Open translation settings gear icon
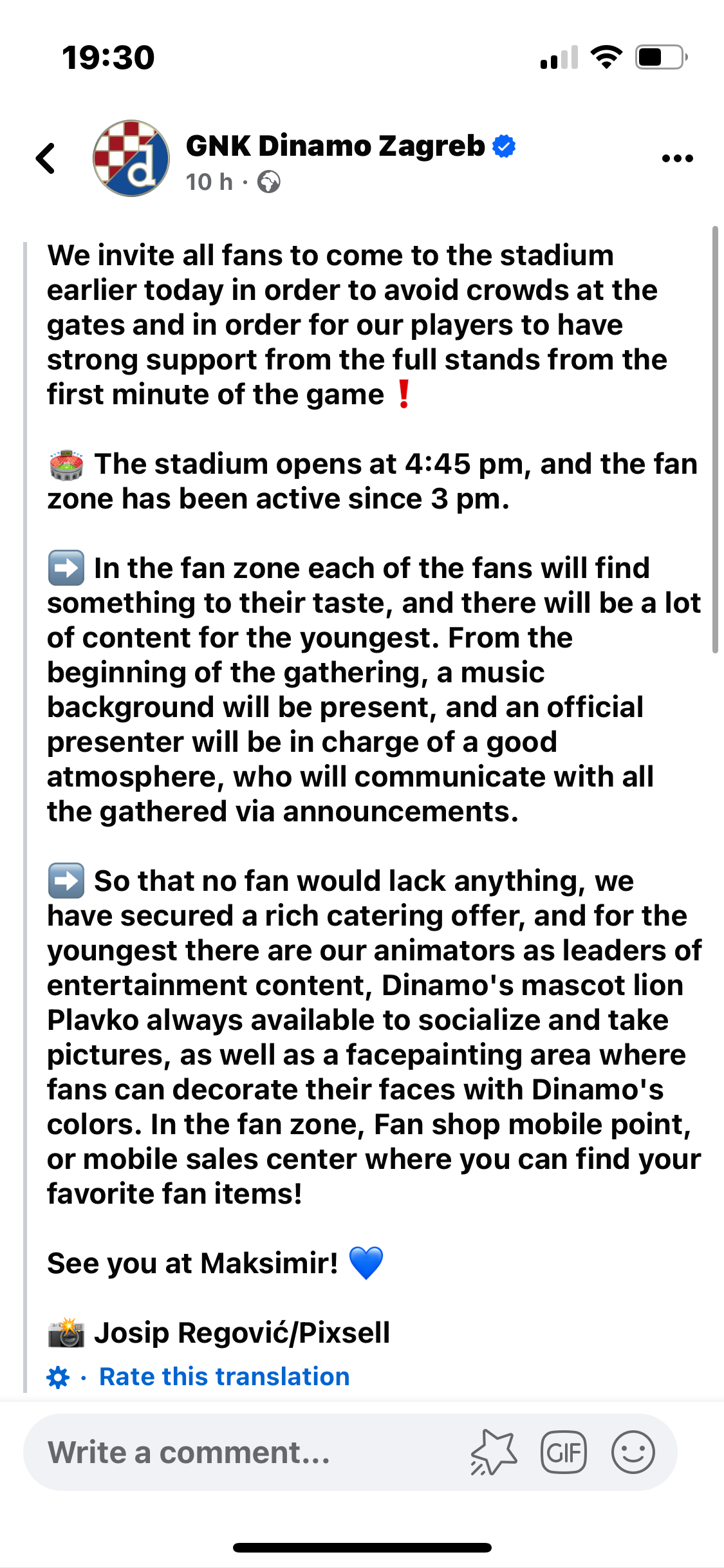This screenshot has height=1568, width=724. [x=59, y=1377]
